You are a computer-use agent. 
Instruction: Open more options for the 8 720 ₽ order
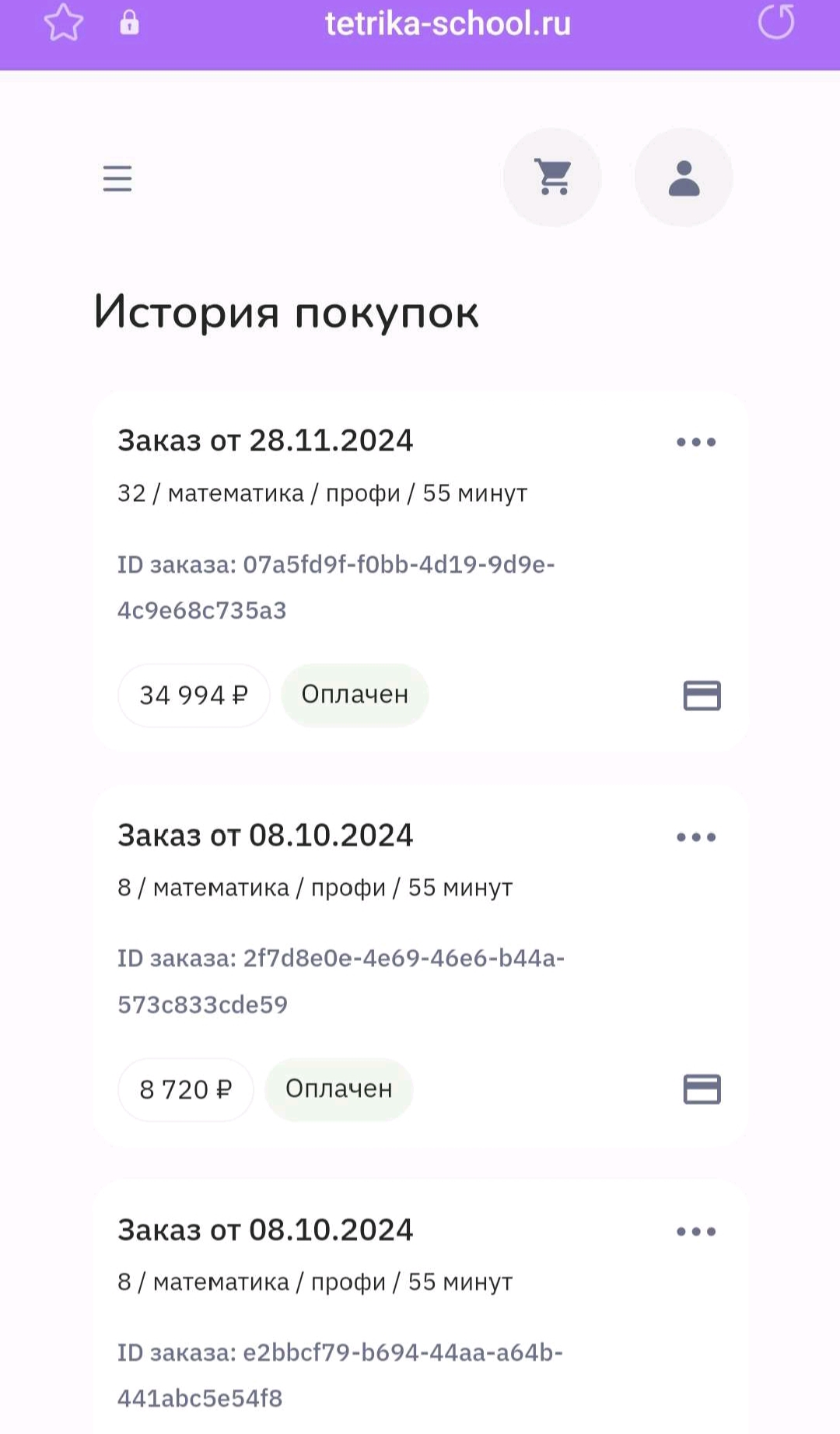[696, 837]
